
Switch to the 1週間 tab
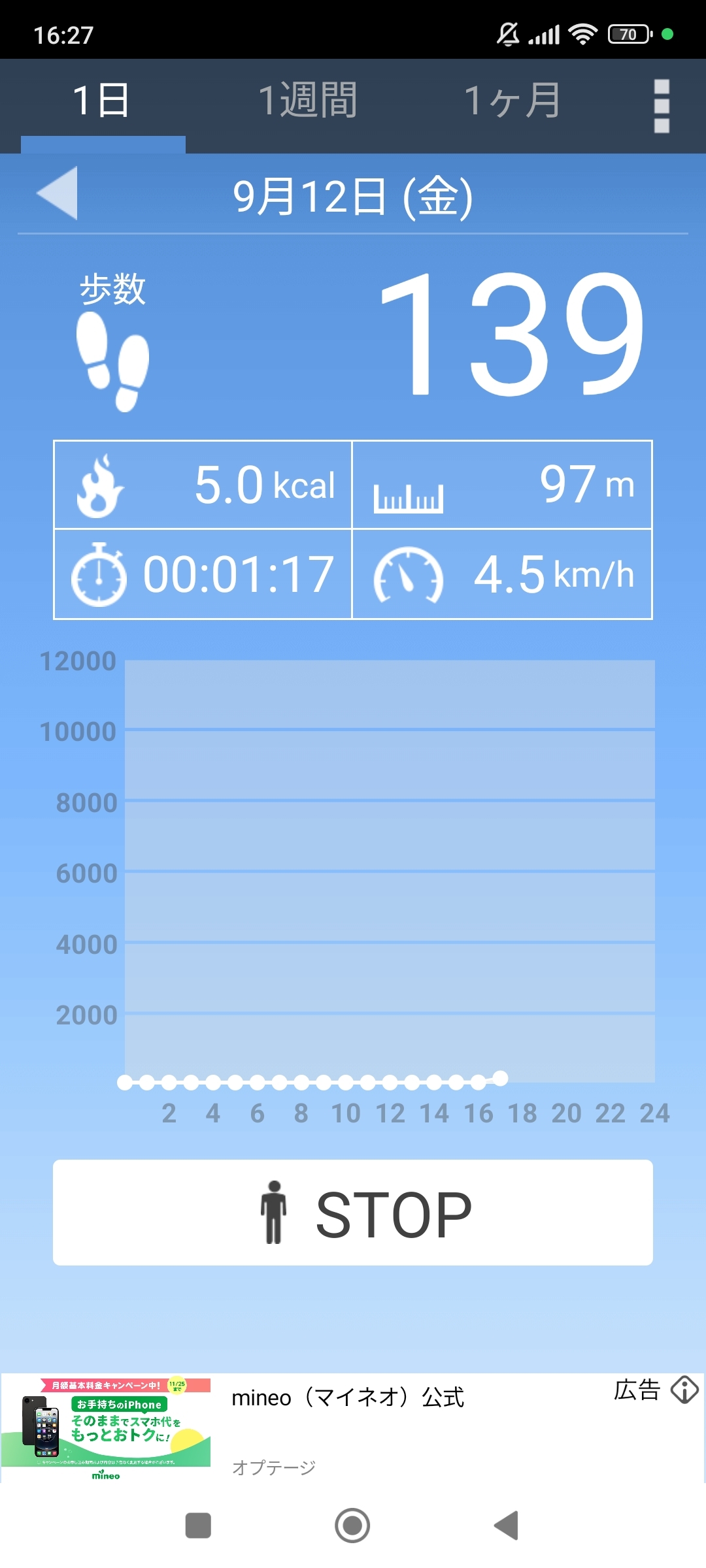pyautogui.click(x=308, y=101)
